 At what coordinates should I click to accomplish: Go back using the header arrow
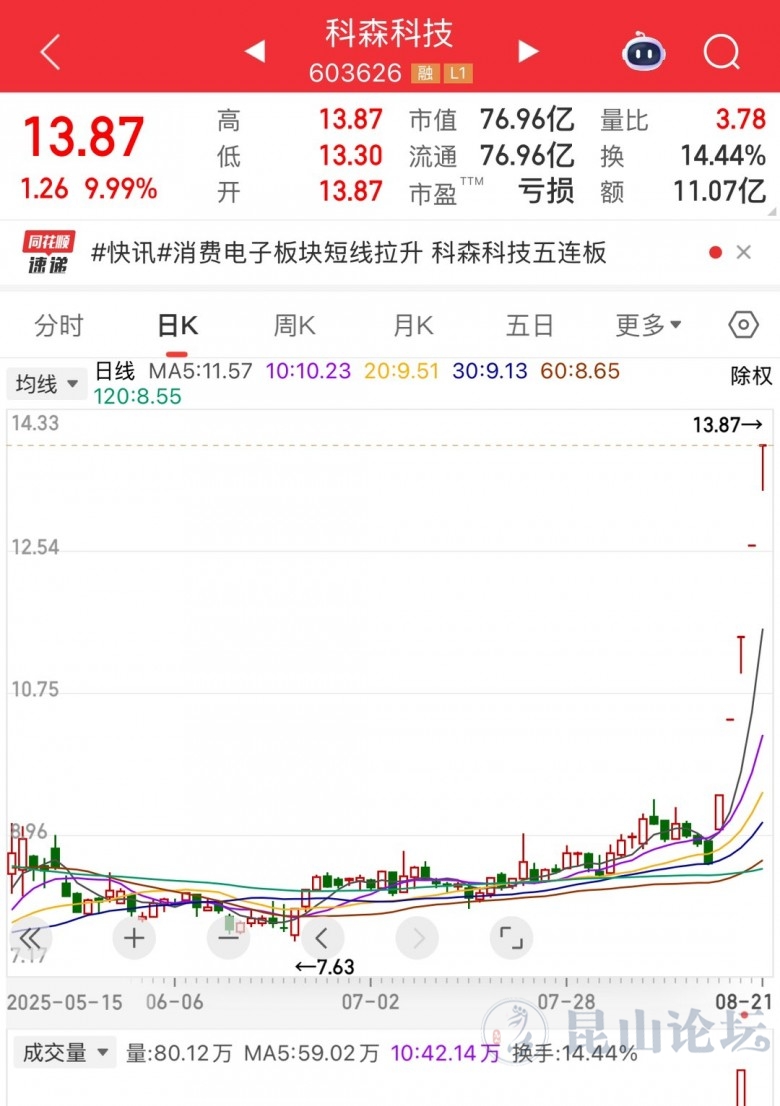[x=50, y=51]
